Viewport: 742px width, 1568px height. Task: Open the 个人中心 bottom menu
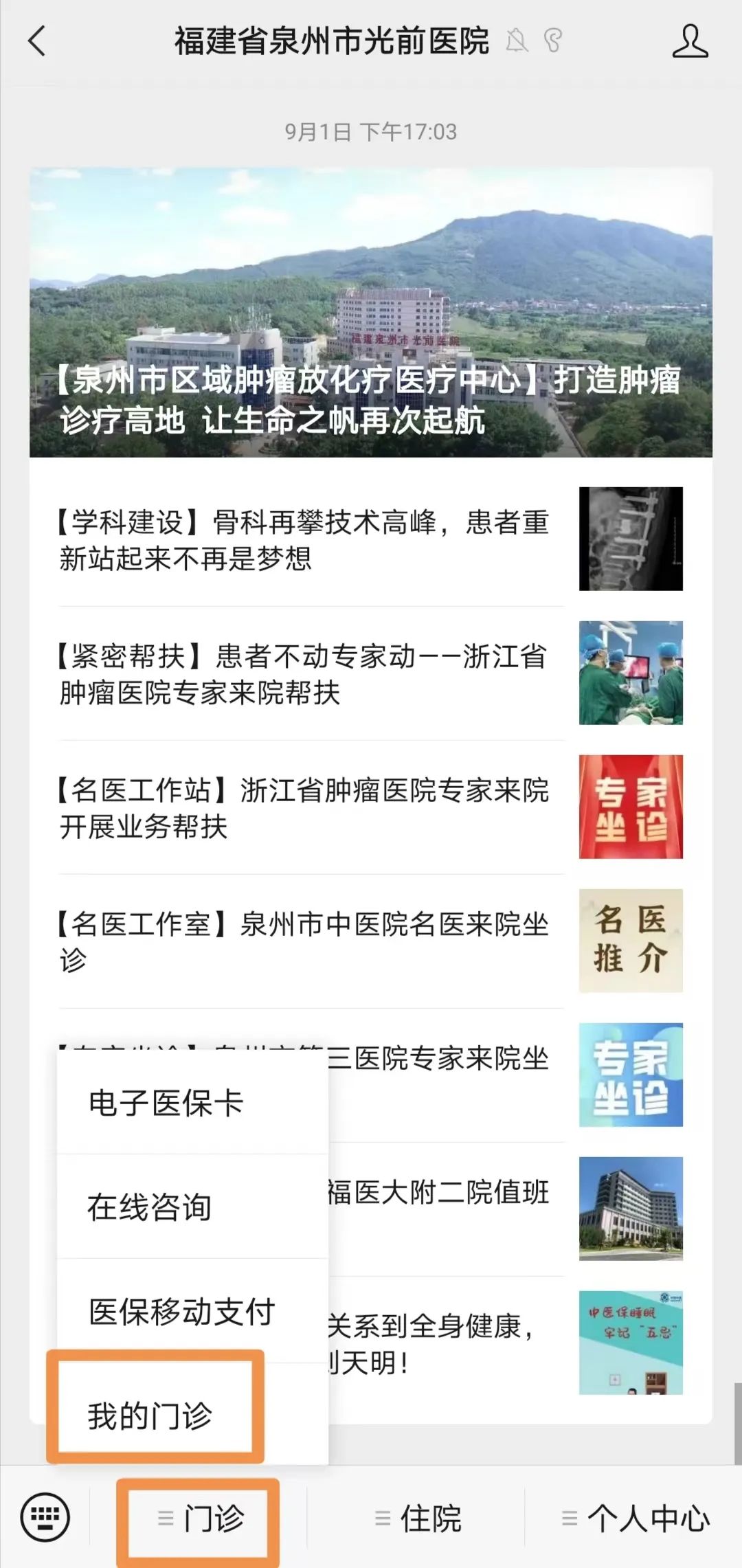[635, 1519]
